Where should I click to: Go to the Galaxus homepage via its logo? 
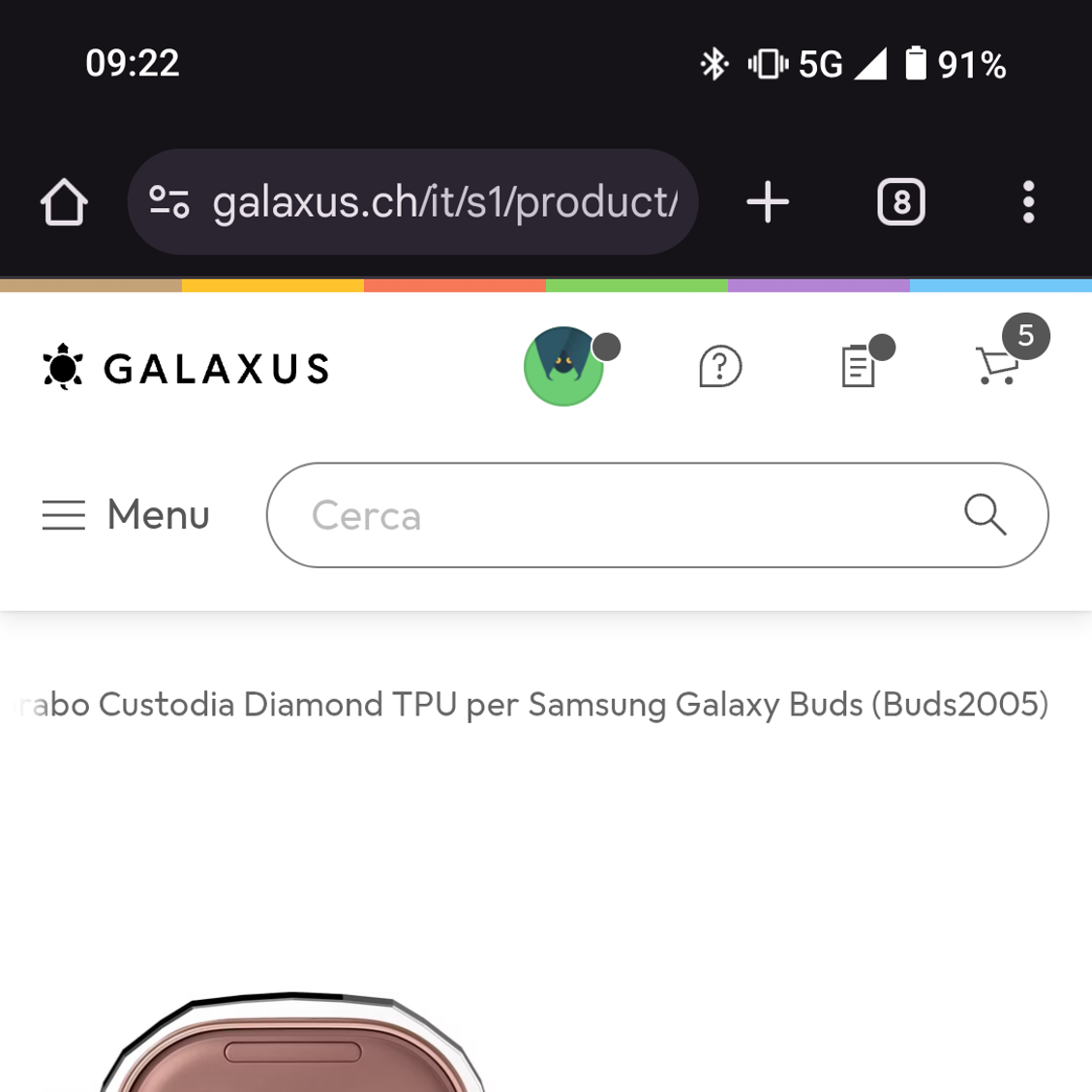click(187, 368)
